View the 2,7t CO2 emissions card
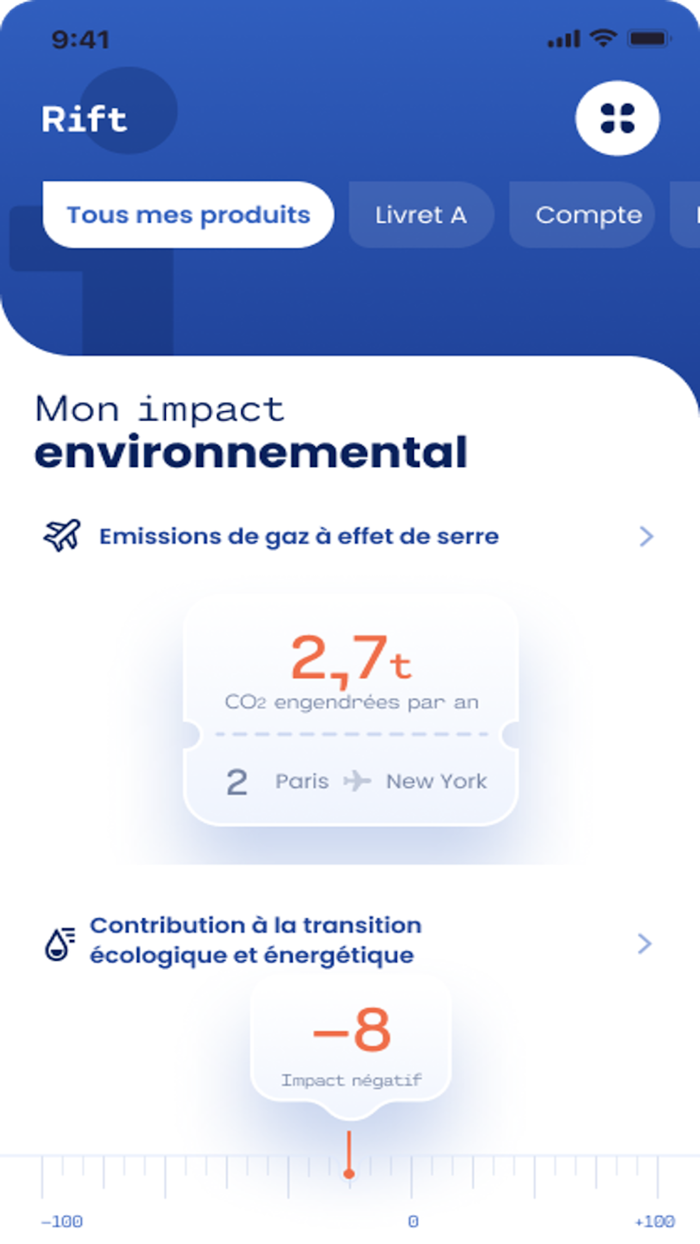Viewport: 700px width, 1244px height. point(350,710)
